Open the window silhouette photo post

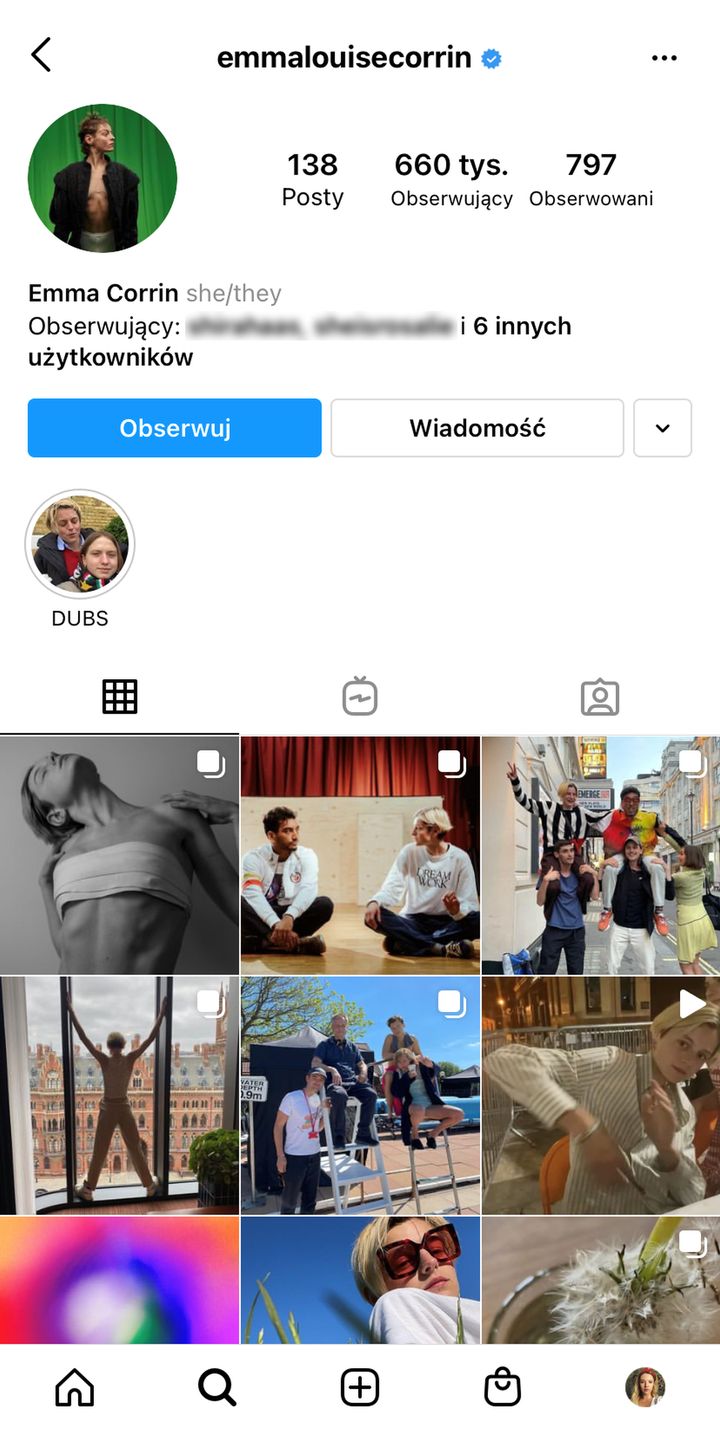[120, 1095]
